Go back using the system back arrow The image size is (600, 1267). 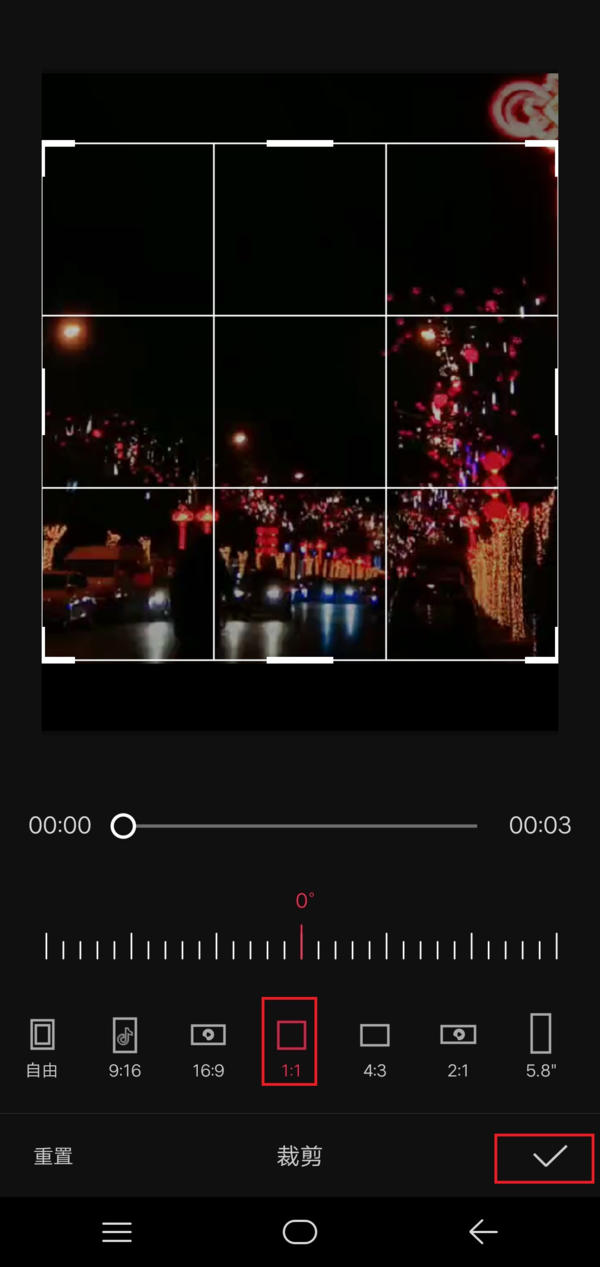click(x=483, y=1232)
